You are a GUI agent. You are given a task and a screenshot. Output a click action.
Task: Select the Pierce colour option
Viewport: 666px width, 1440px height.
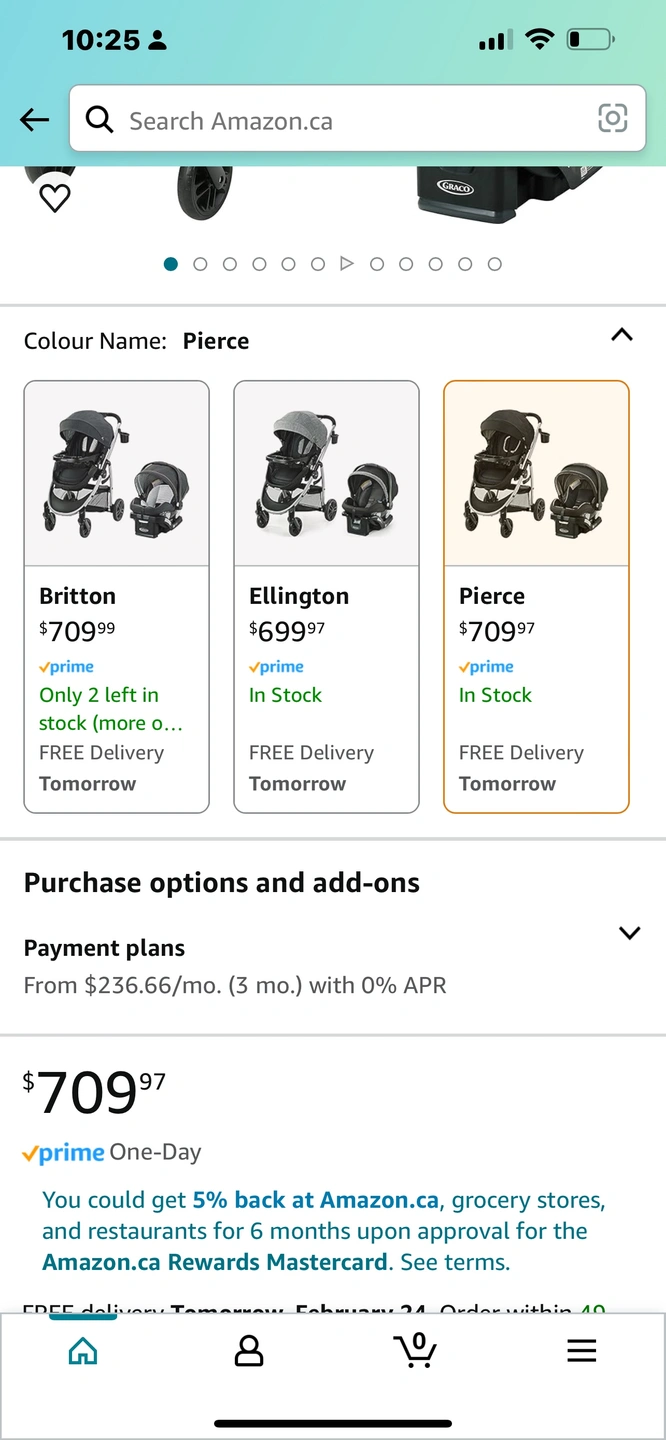(x=537, y=596)
